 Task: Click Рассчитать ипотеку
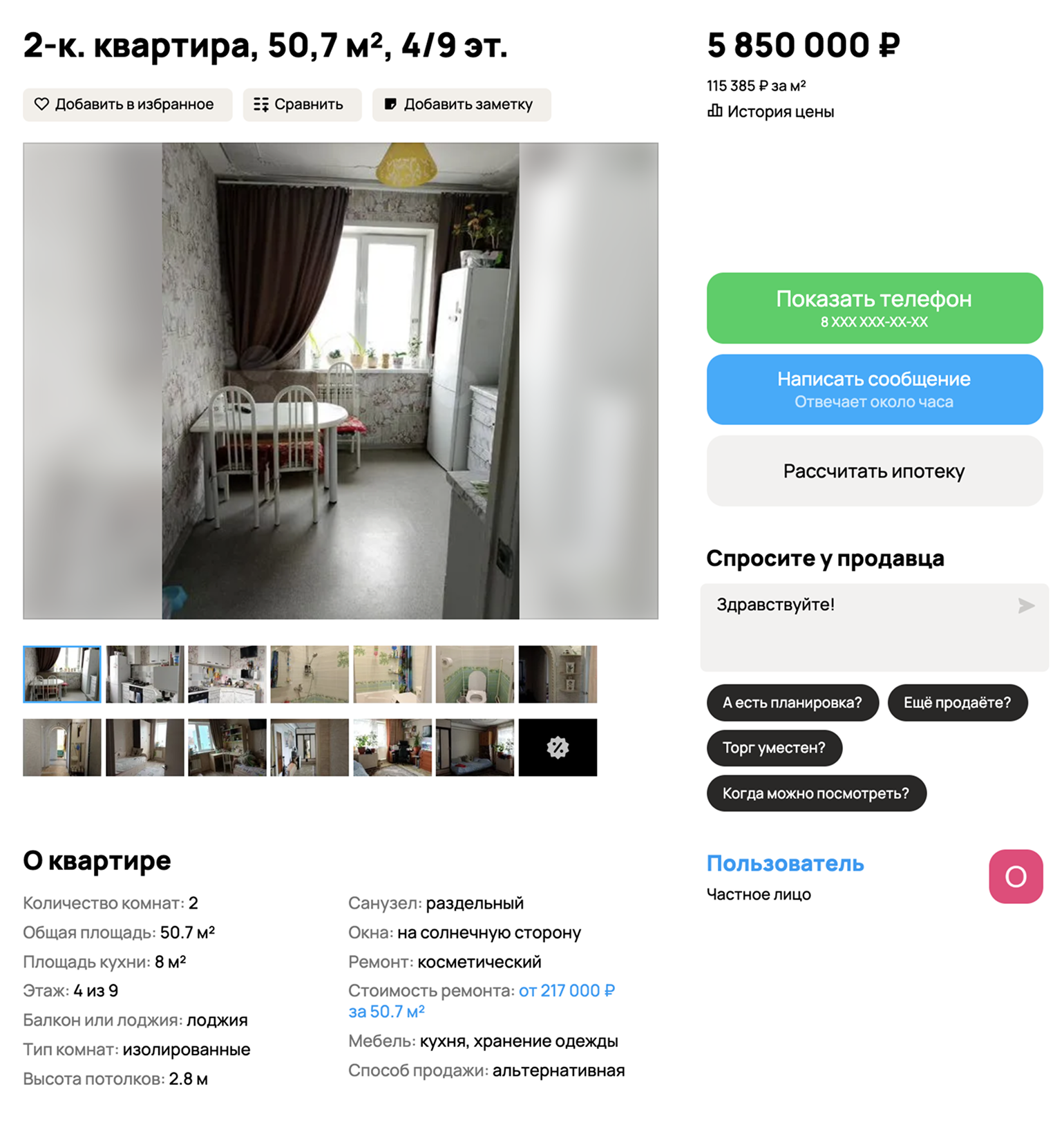point(873,471)
